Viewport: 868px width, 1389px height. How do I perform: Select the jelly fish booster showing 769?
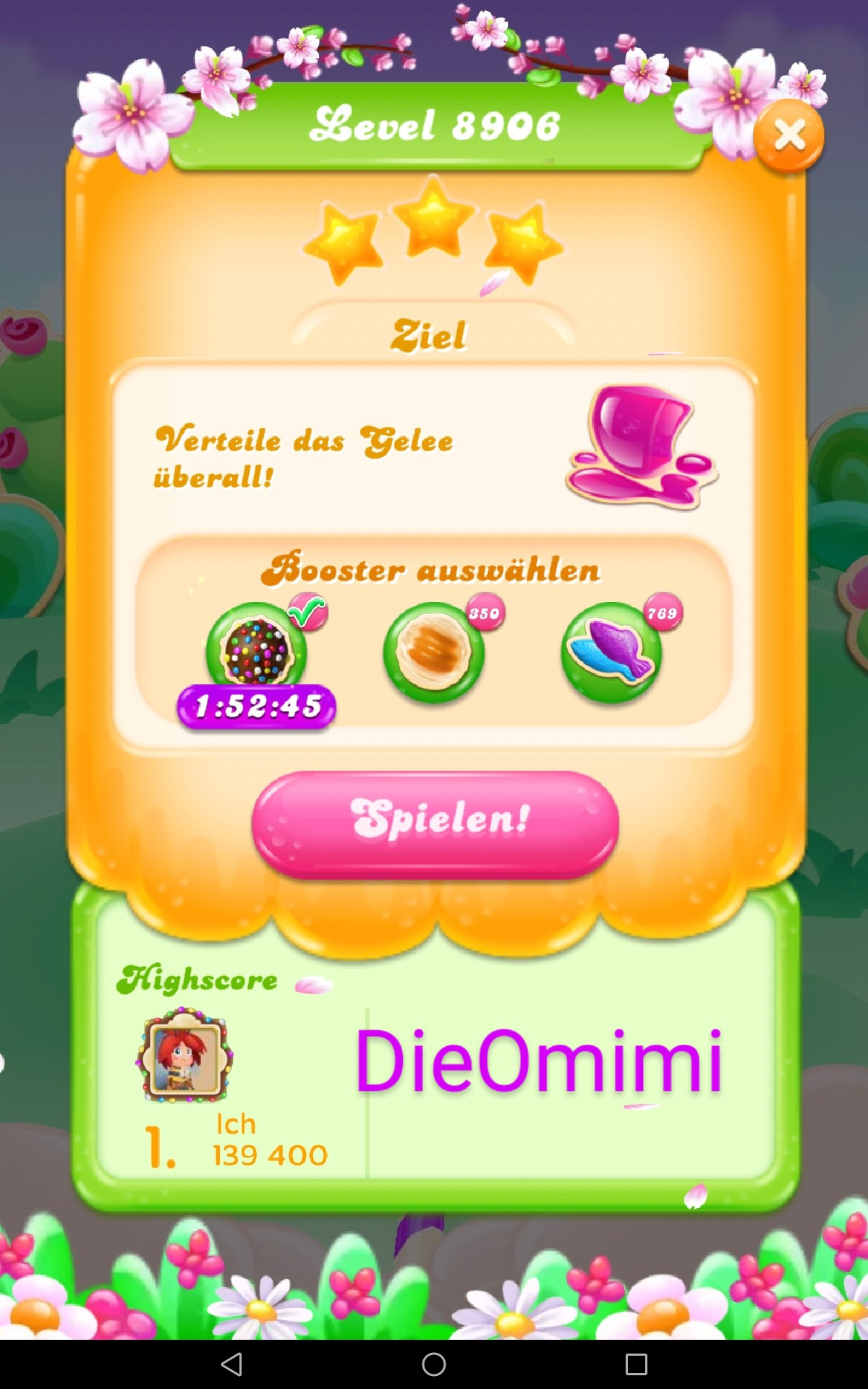tap(612, 653)
